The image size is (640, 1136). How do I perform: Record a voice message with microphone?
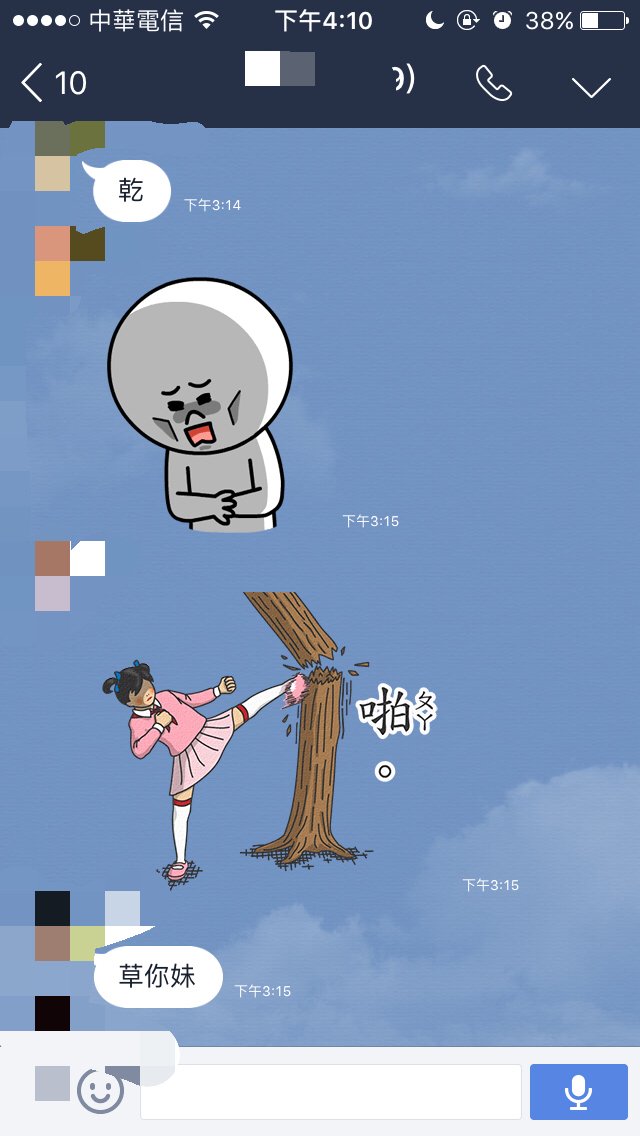tap(578, 1091)
